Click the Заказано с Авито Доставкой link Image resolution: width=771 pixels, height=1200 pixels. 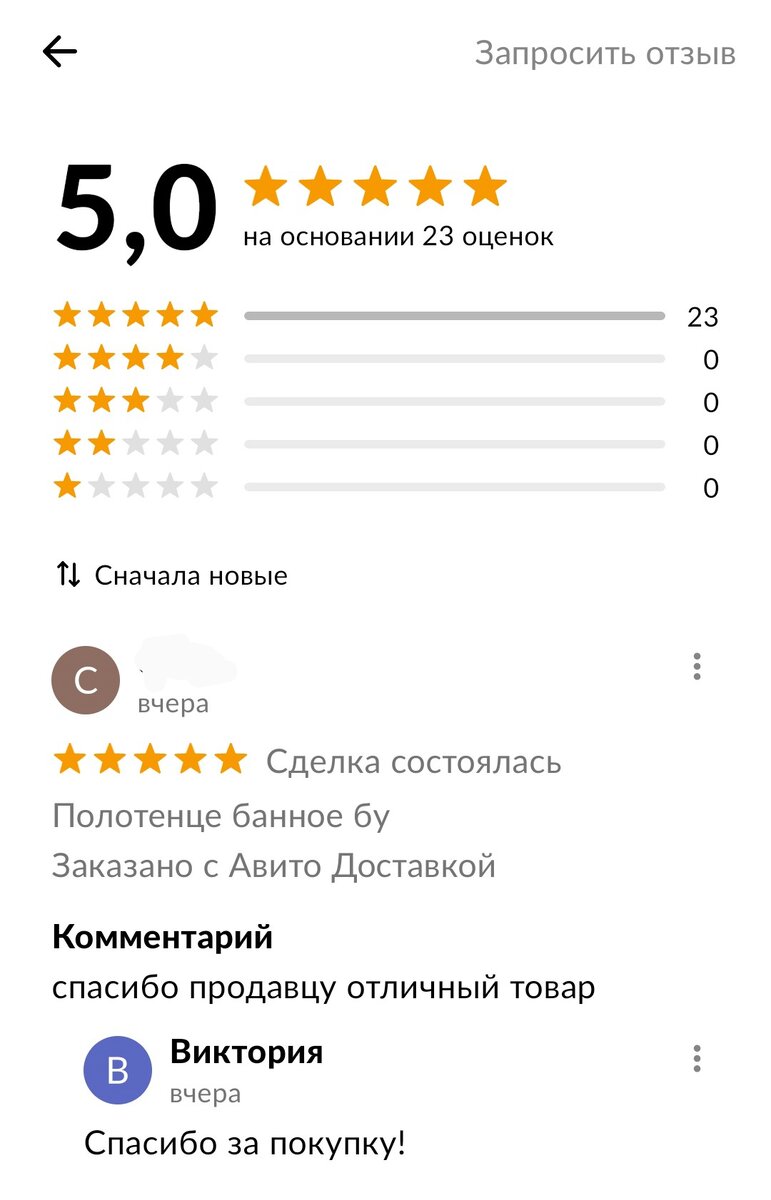[x=274, y=866]
